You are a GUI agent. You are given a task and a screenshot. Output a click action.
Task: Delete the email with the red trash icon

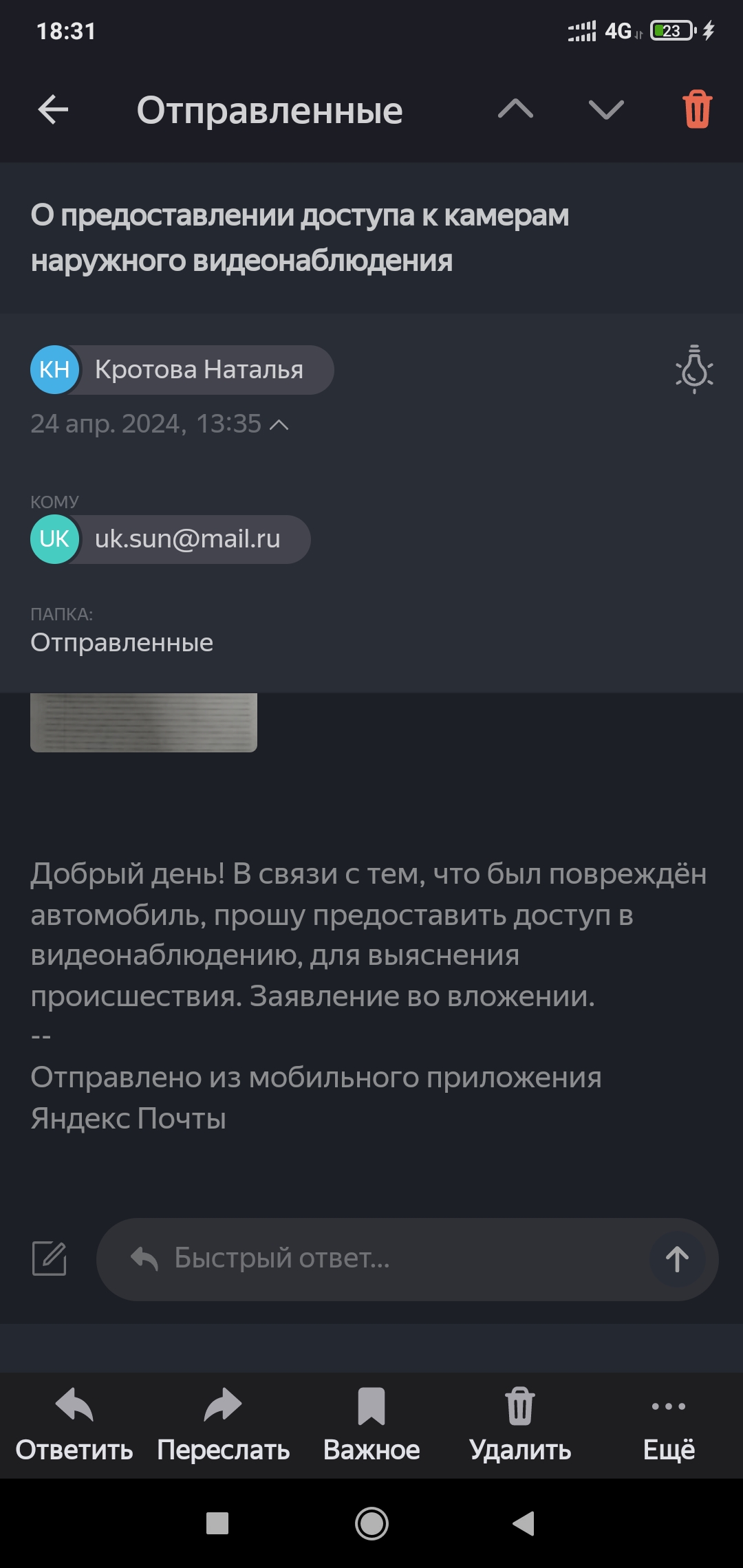pos(697,109)
